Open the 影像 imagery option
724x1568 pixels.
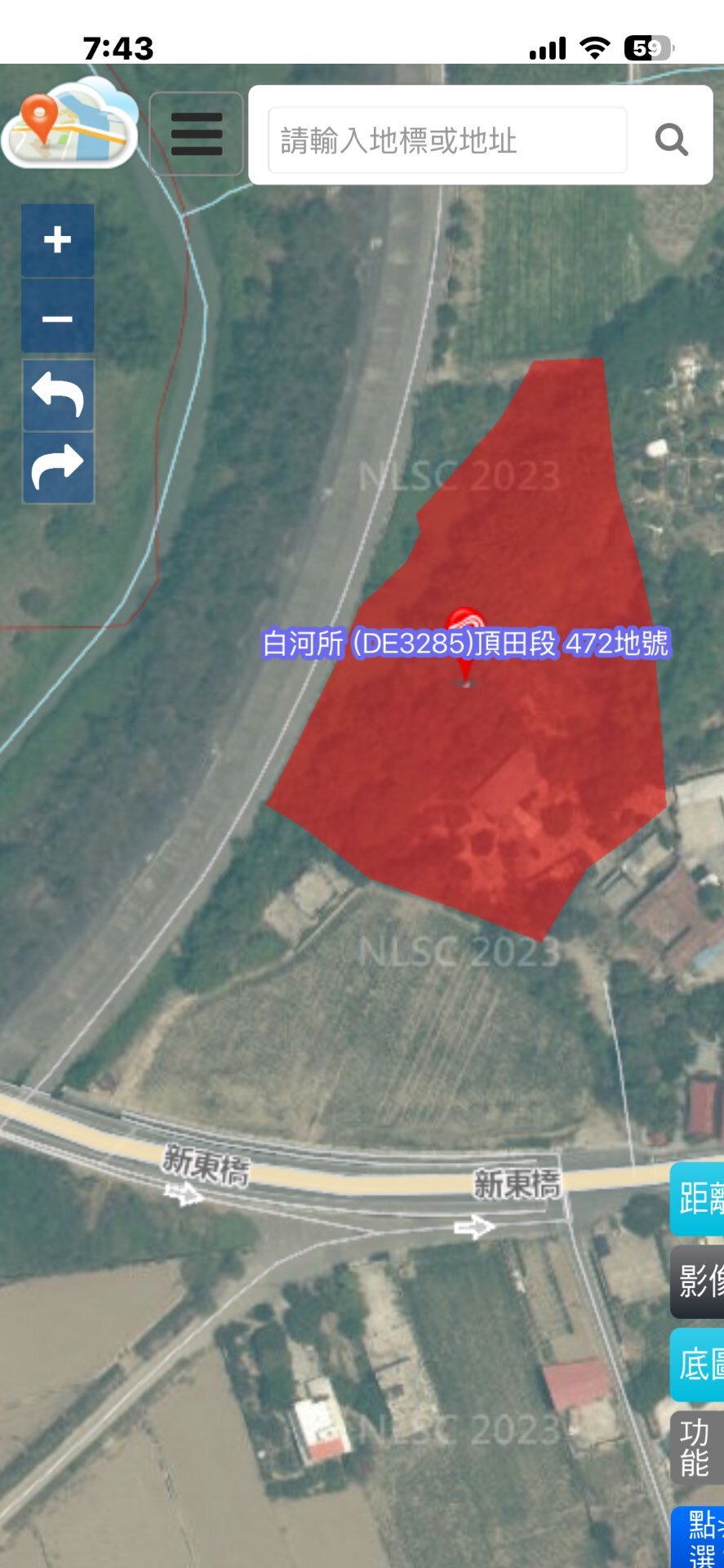pyautogui.click(x=699, y=1281)
